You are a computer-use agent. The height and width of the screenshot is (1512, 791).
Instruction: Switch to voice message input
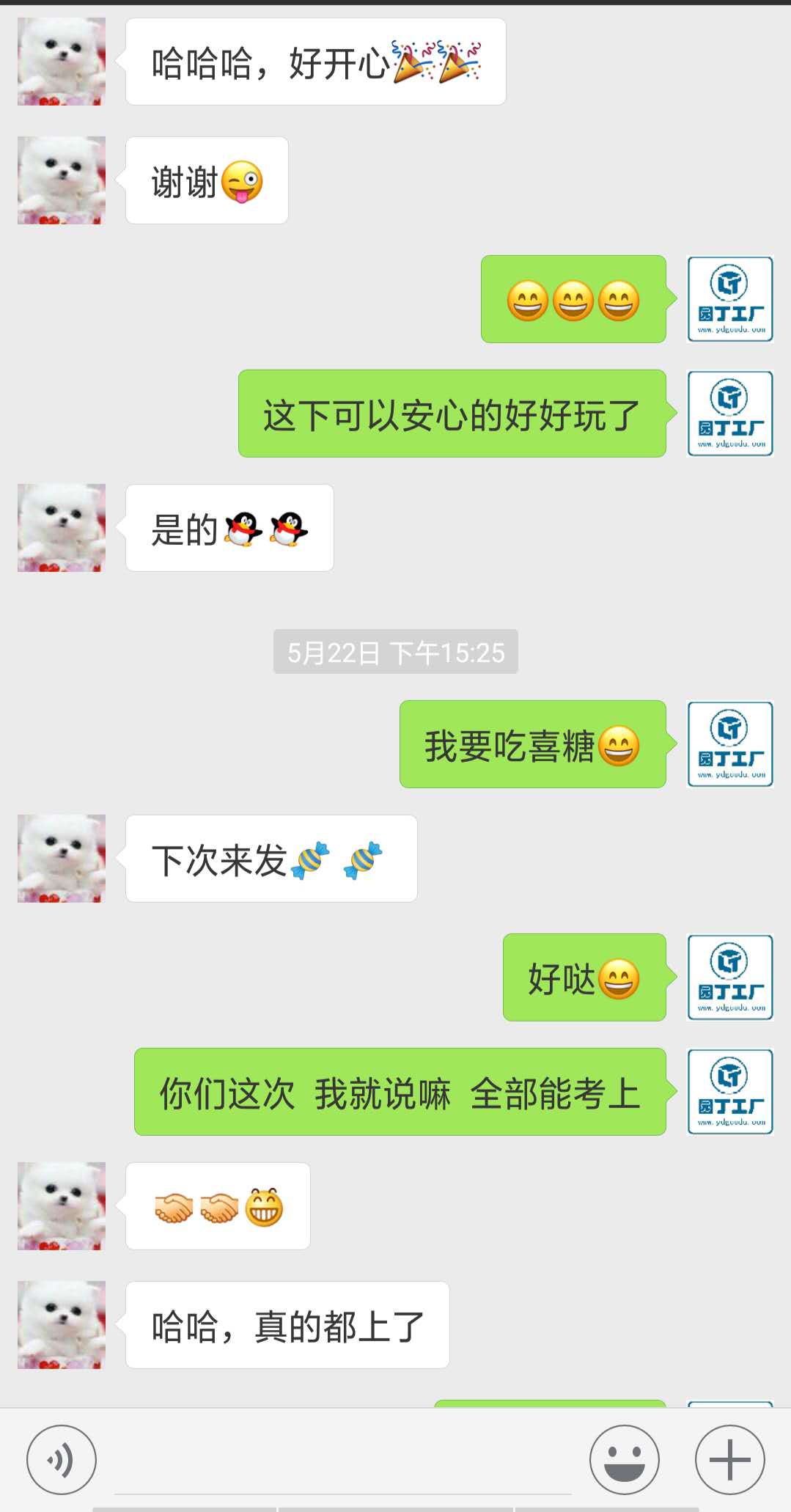point(62,1459)
